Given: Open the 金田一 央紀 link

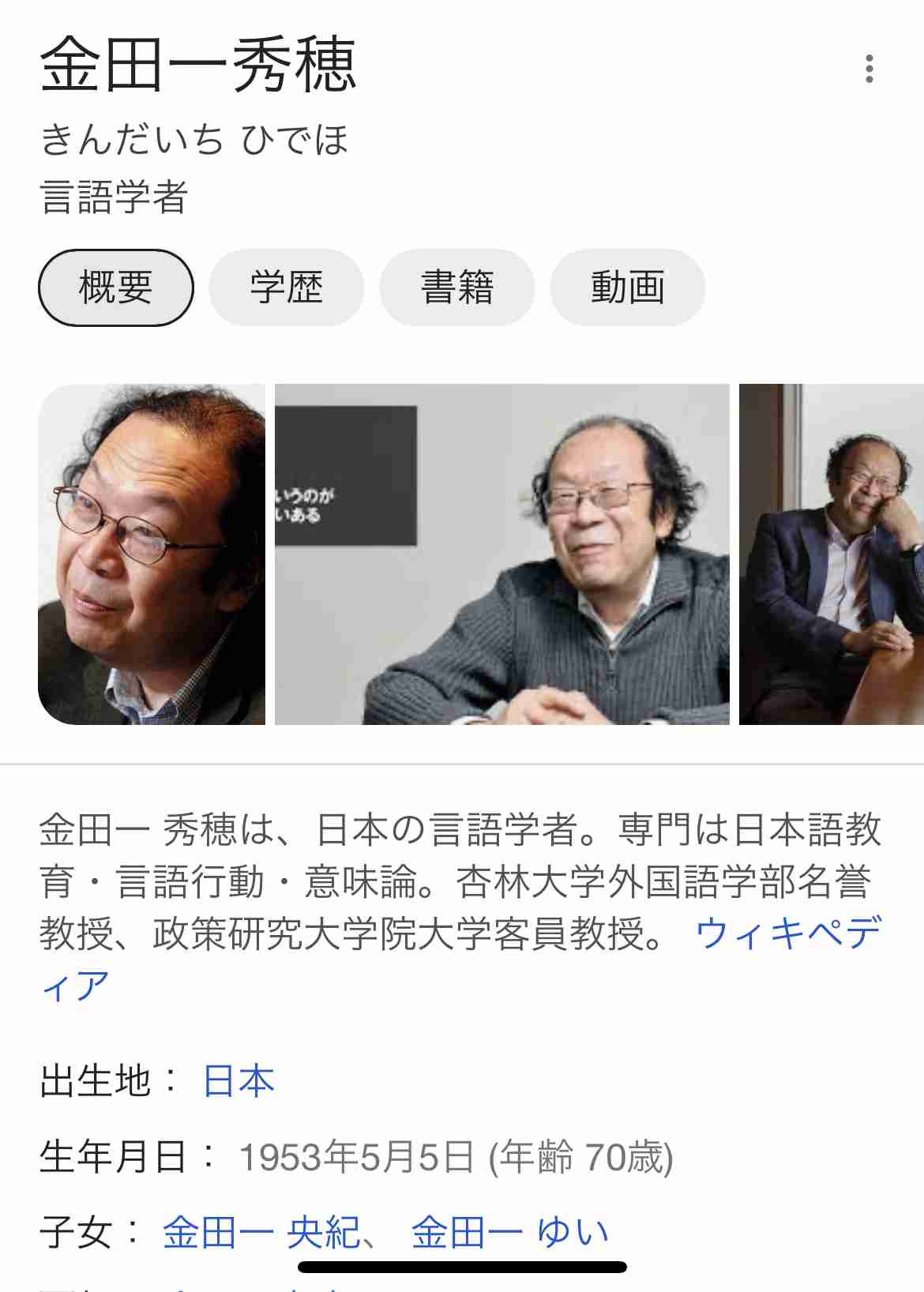Looking at the screenshot, I should (261, 1233).
